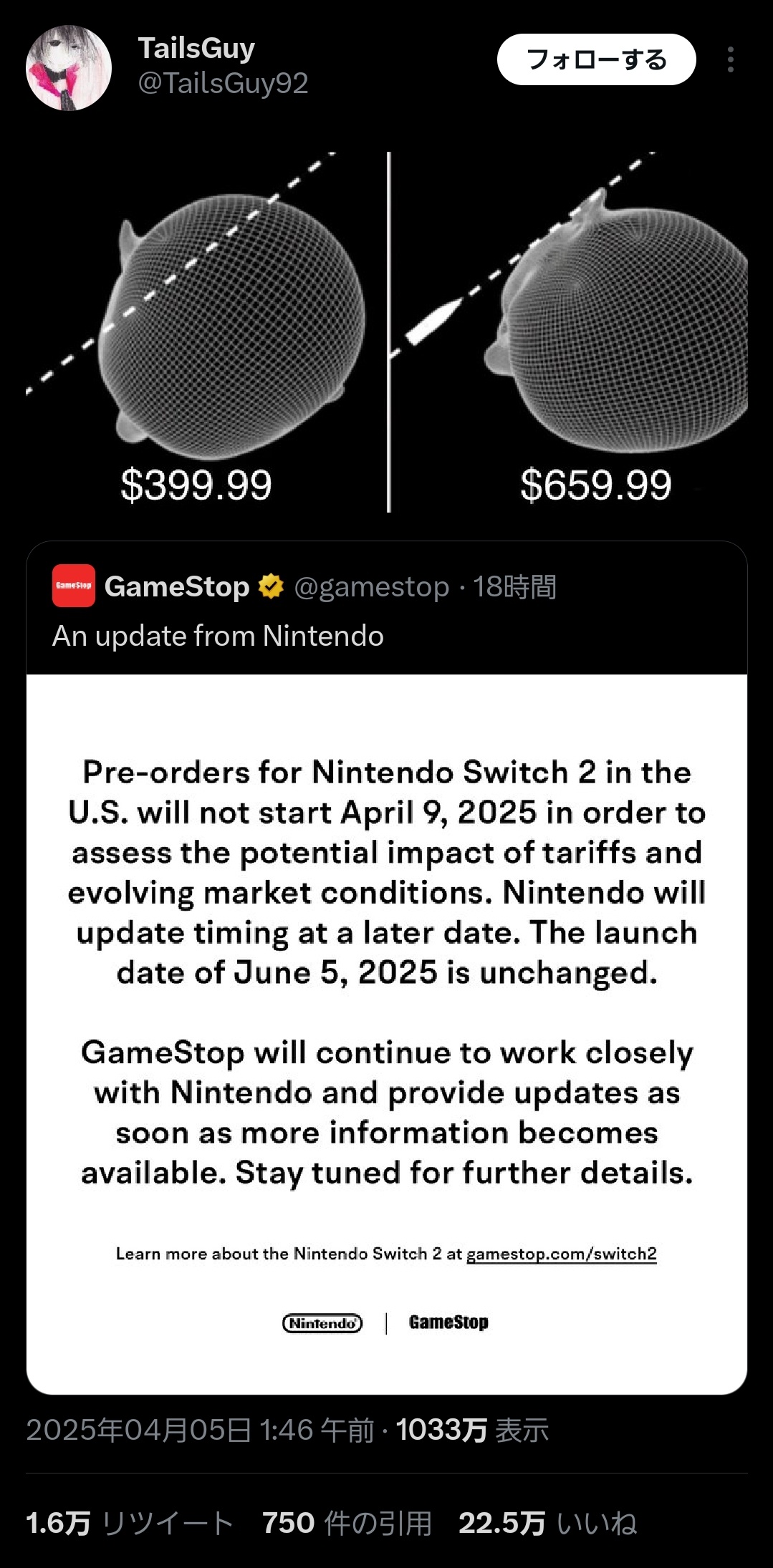Open the TailsGuy display name

click(196, 49)
